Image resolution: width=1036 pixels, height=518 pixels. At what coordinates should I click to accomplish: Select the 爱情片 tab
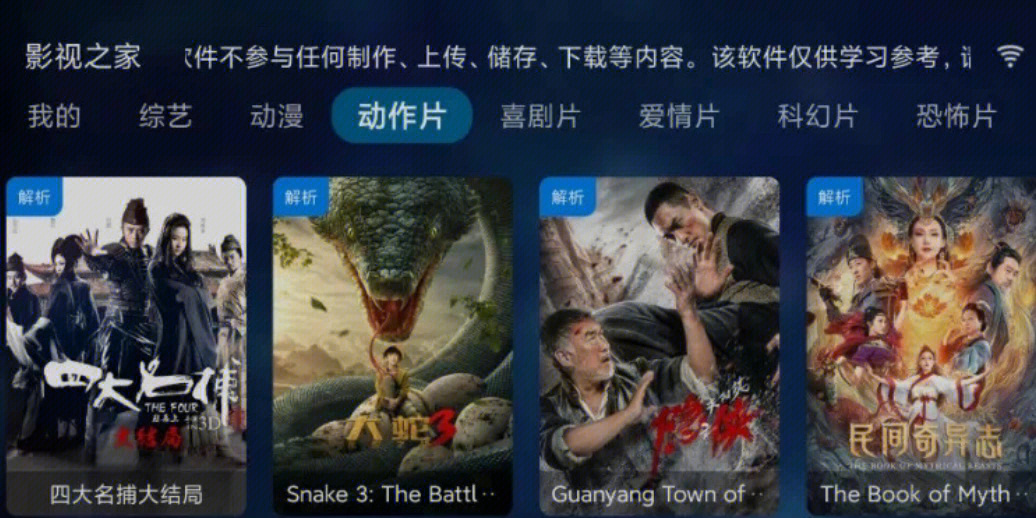pos(679,116)
